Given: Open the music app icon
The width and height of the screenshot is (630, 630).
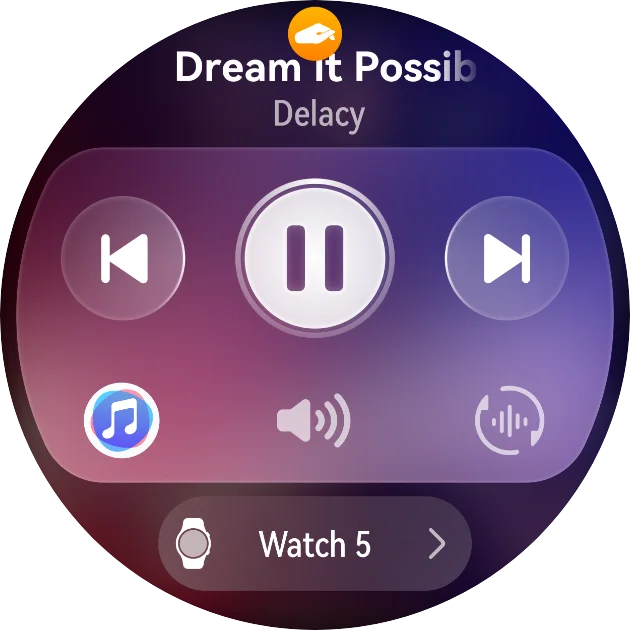Looking at the screenshot, I should click(122, 419).
